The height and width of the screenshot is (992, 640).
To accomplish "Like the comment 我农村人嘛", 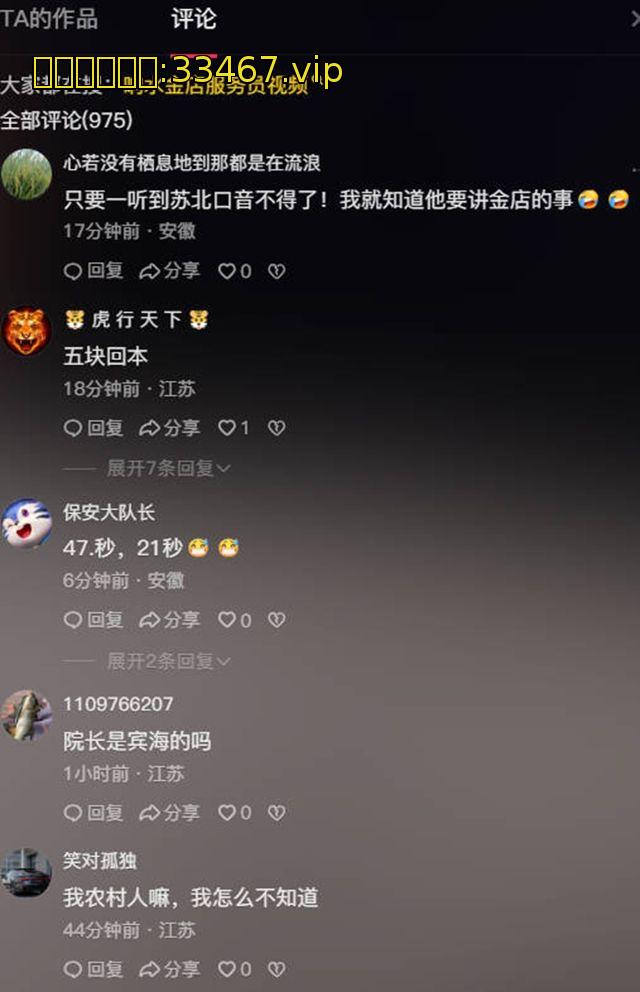I will click(x=234, y=969).
